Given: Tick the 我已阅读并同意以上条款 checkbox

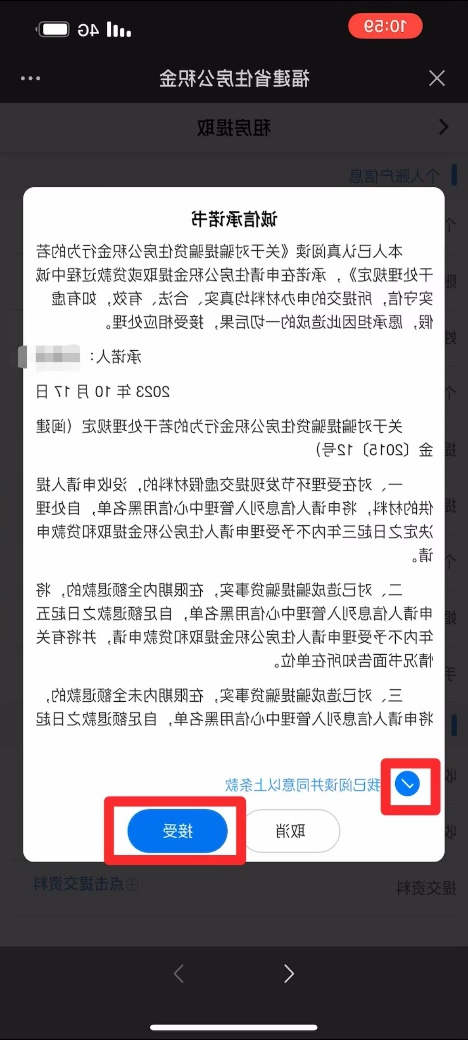Looking at the screenshot, I should (x=407, y=785).
